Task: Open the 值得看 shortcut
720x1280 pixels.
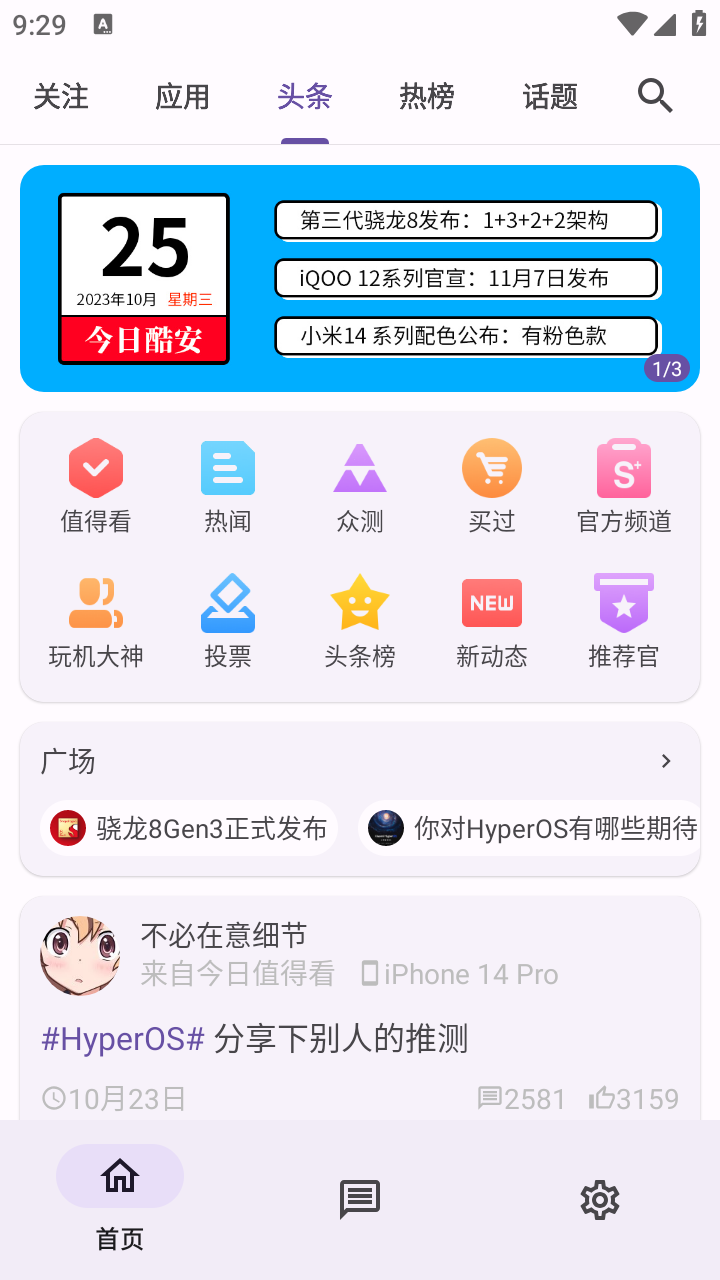Action: 96,487
